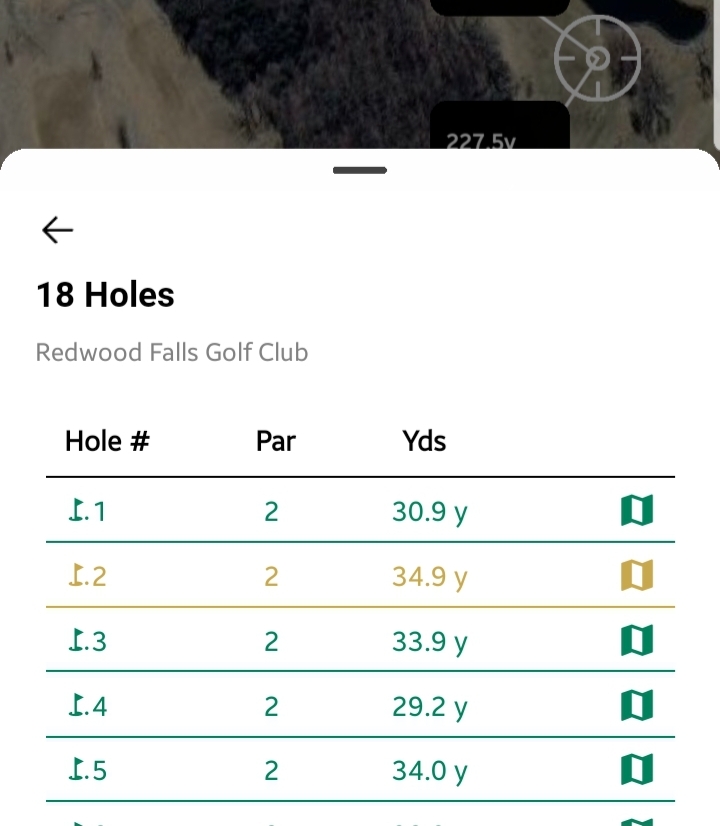Viewport: 720px width, 826px height.
Task: Go back using the arrow icon
Action: click(x=58, y=230)
